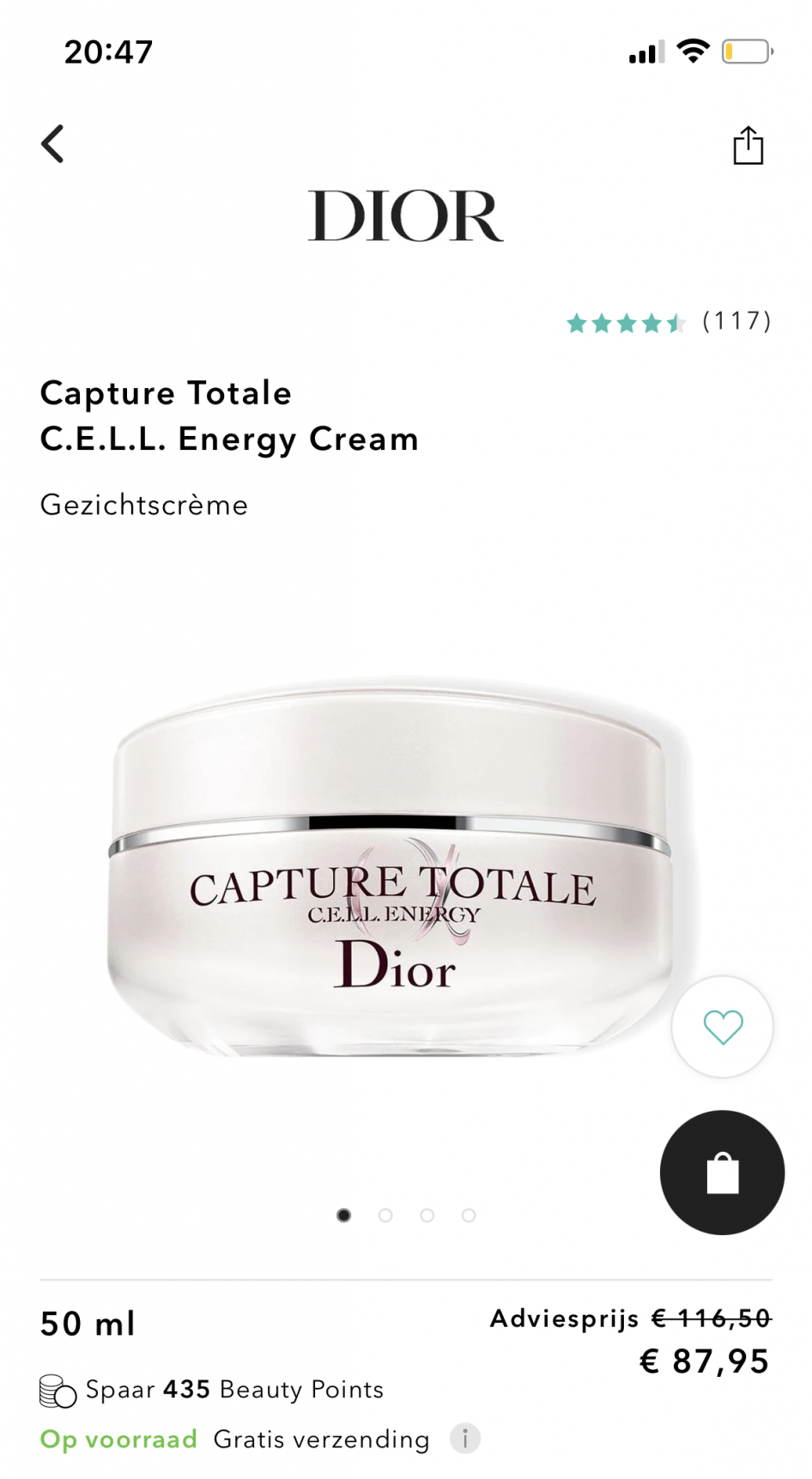Open the 117 customer reviews

tap(669, 323)
